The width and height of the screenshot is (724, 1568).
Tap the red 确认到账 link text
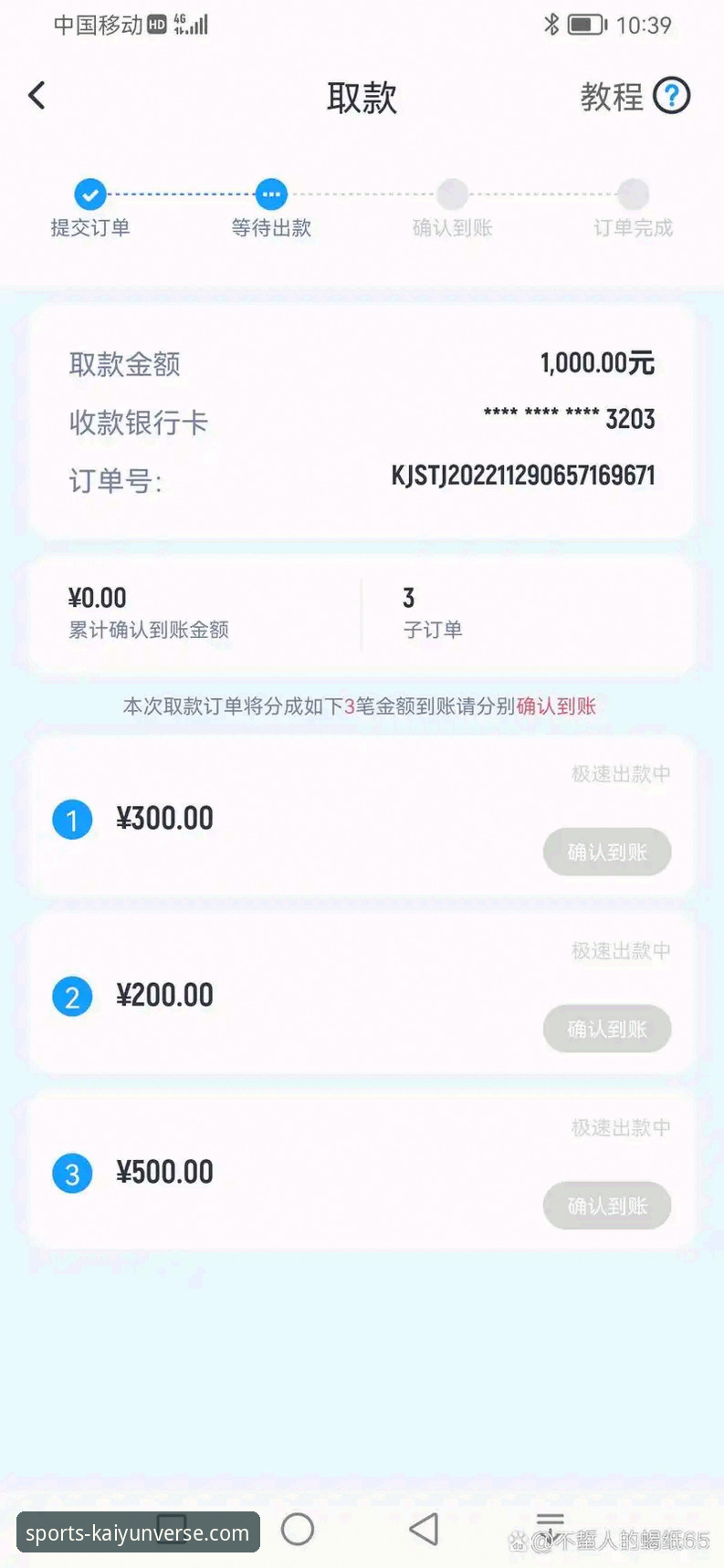point(557,706)
